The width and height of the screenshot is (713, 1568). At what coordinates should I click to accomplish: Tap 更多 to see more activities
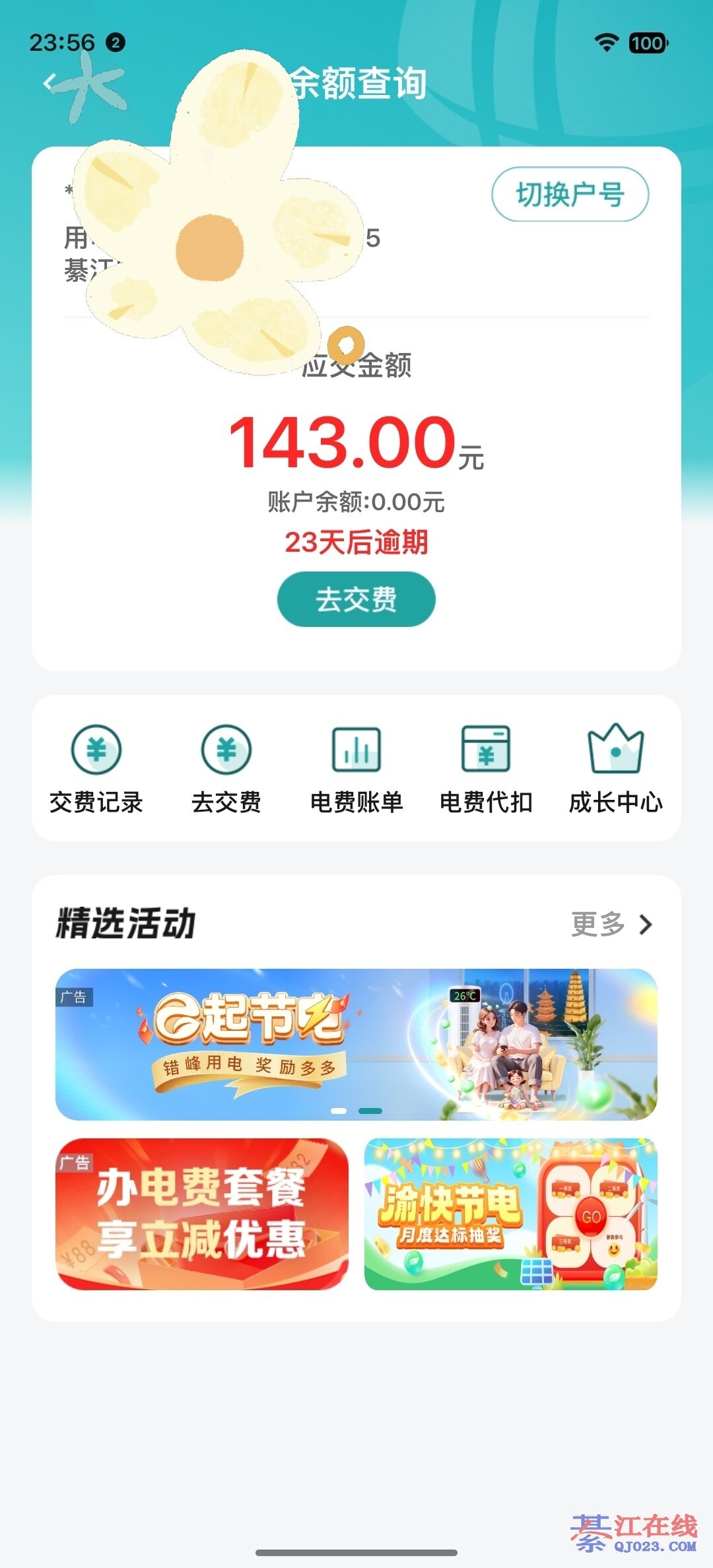point(611,924)
